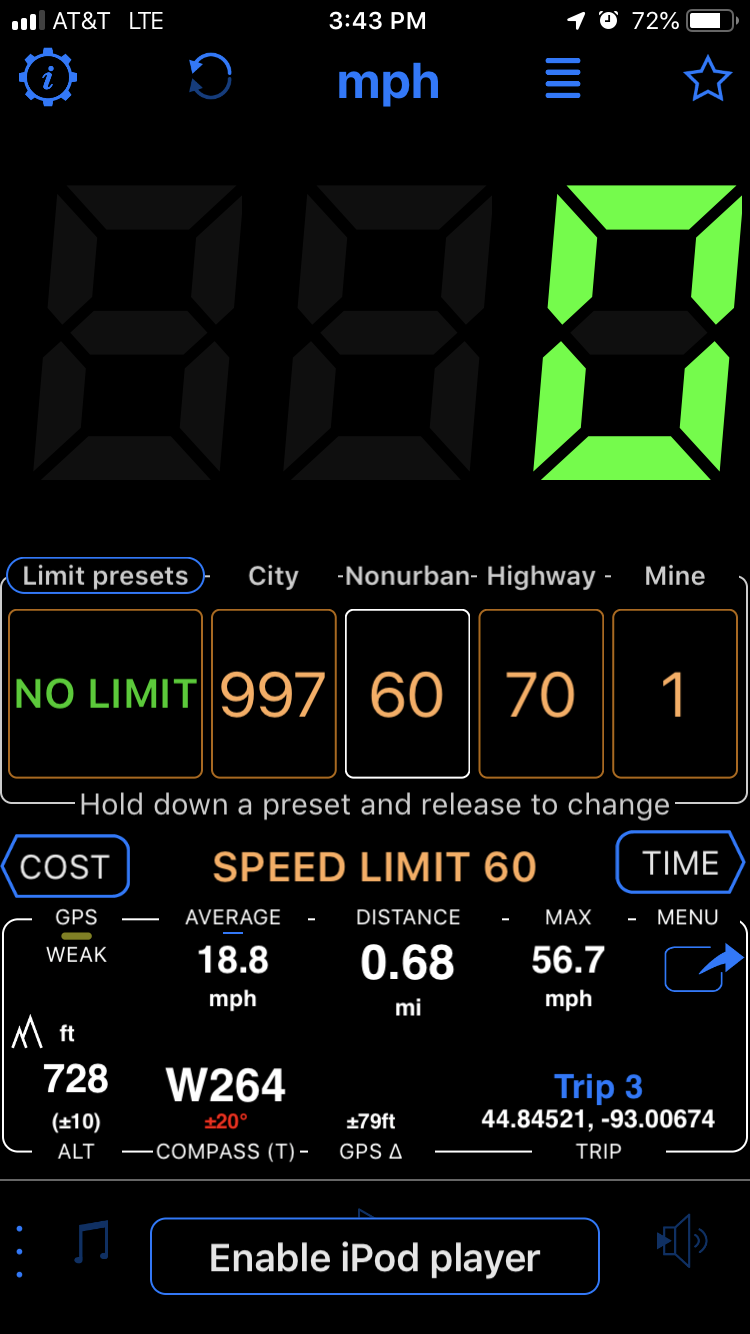The height and width of the screenshot is (1334, 750).
Task: Select the Nonurban 60 preset
Action: [x=407, y=694]
